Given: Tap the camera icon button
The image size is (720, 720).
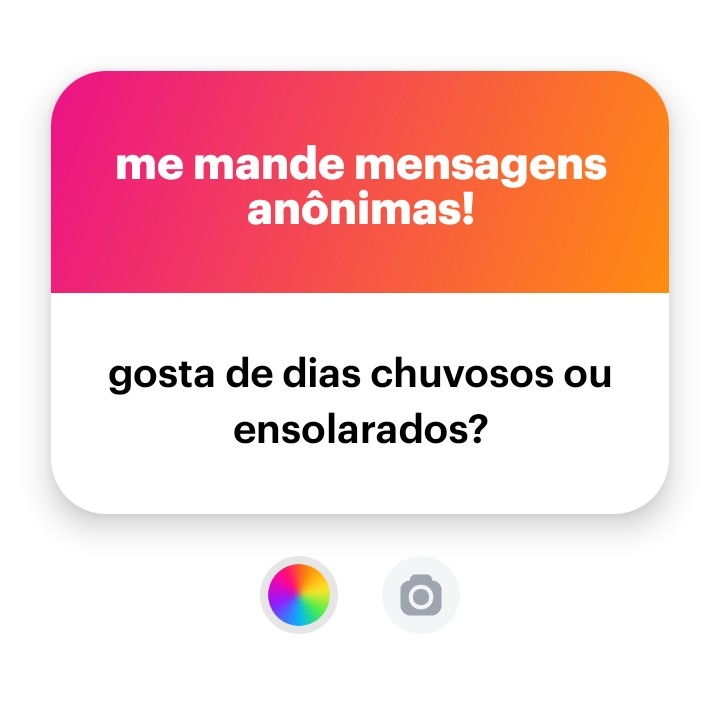Looking at the screenshot, I should [421, 596].
